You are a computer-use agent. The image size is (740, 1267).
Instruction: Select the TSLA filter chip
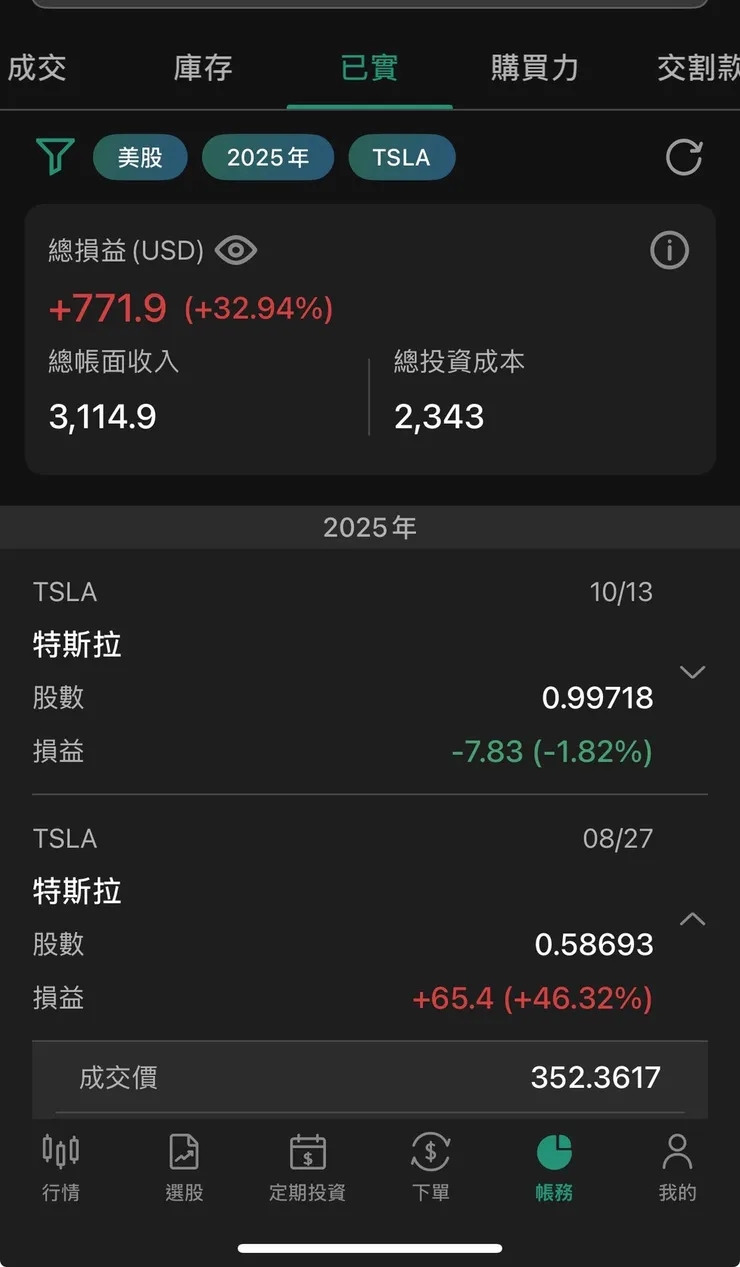pyautogui.click(x=402, y=157)
